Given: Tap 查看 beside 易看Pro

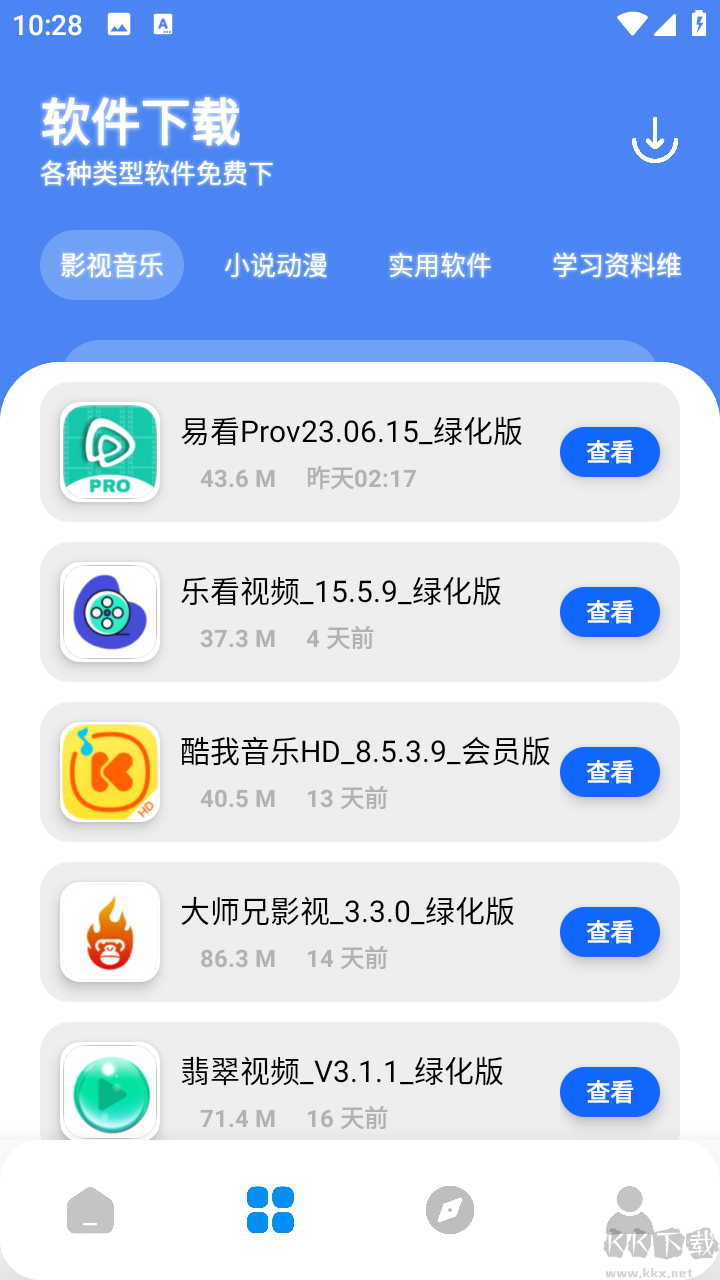Looking at the screenshot, I should 610,452.
